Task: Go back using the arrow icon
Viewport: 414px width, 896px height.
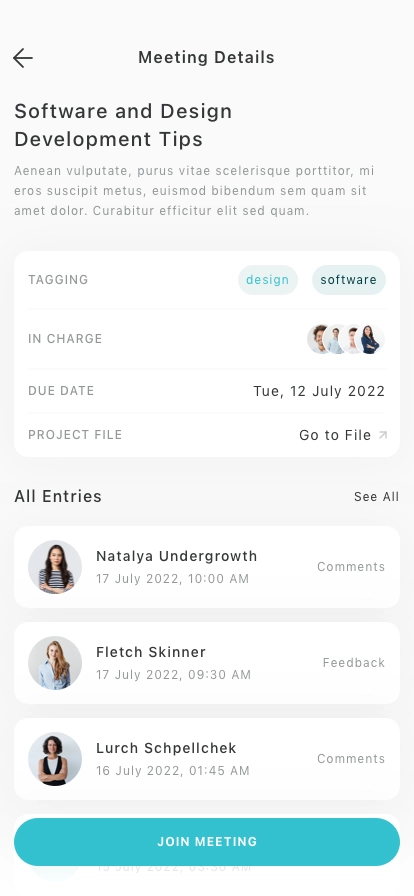Action: (23, 58)
